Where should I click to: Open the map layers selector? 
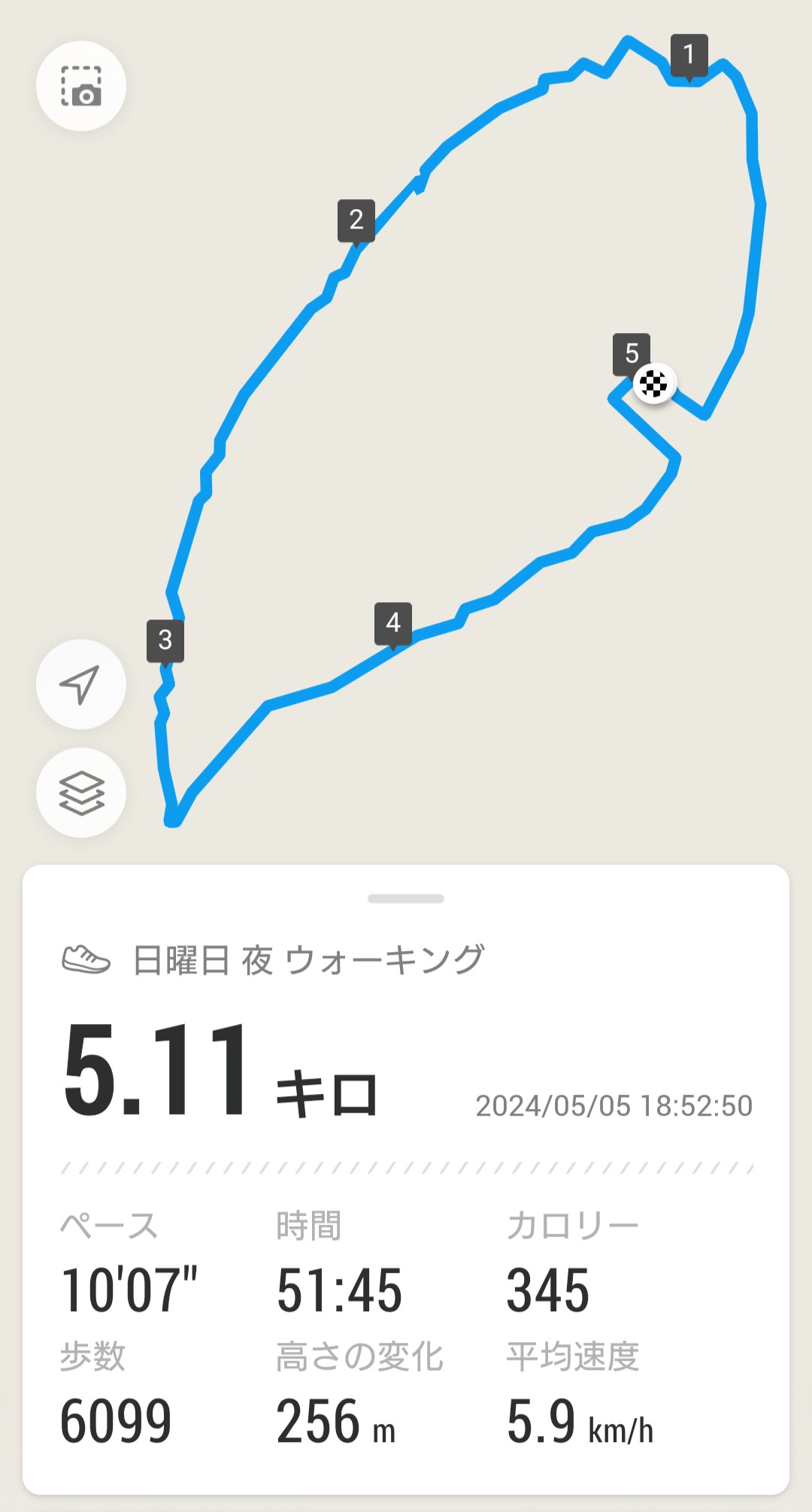click(81, 792)
